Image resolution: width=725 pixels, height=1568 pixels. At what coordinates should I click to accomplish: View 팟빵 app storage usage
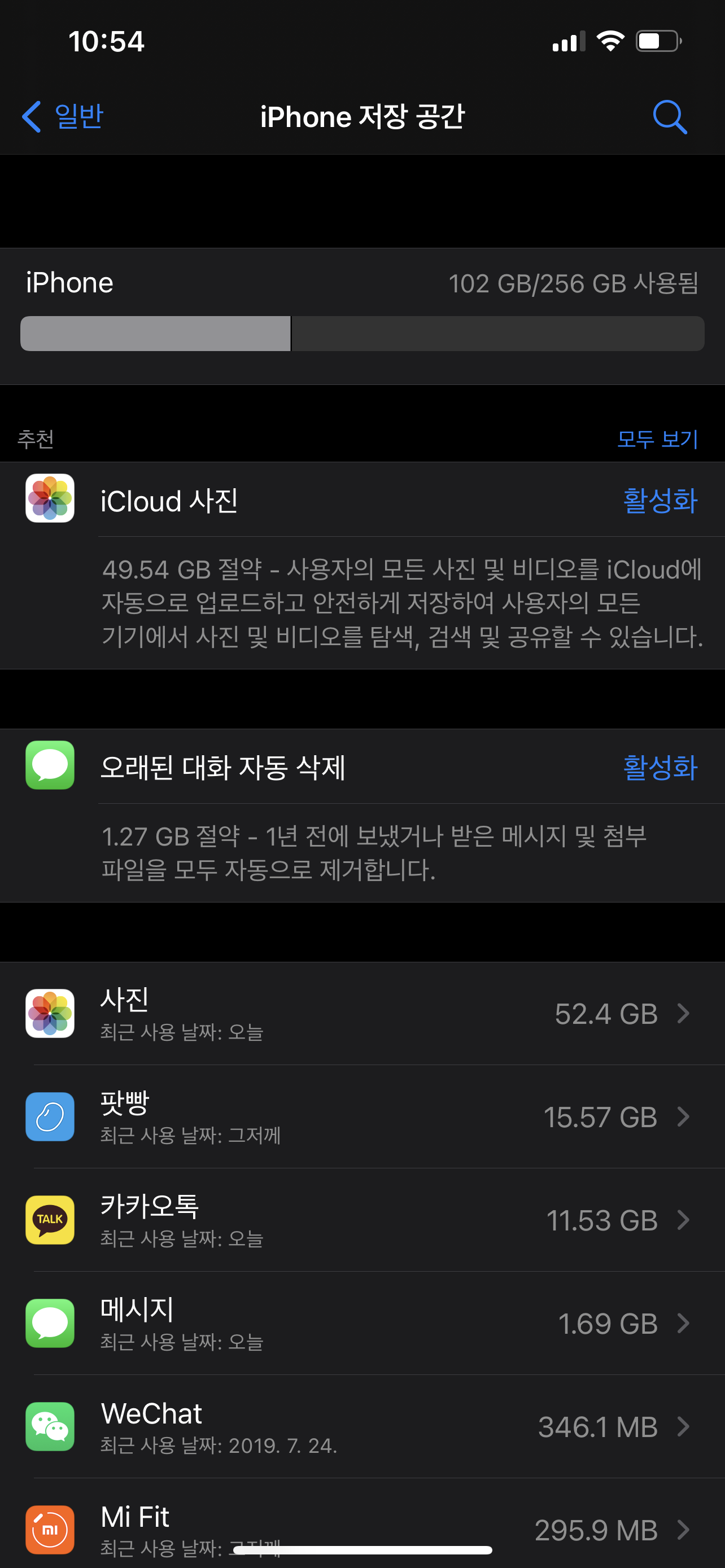(x=362, y=1117)
